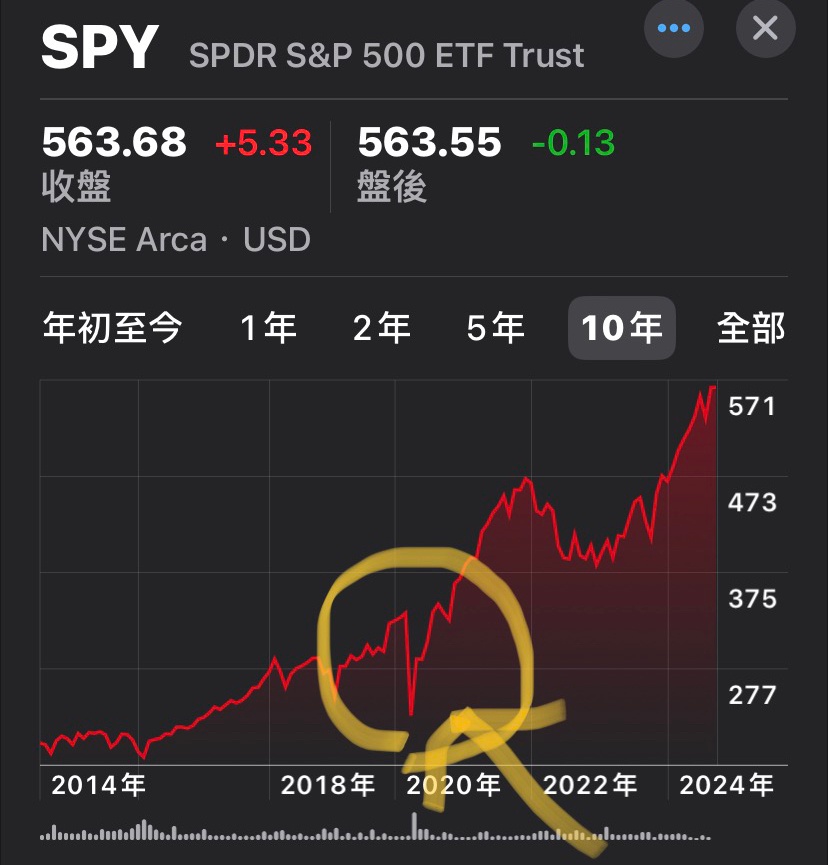
Task: Close the SPY stock detail view
Action: tap(765, 28)
